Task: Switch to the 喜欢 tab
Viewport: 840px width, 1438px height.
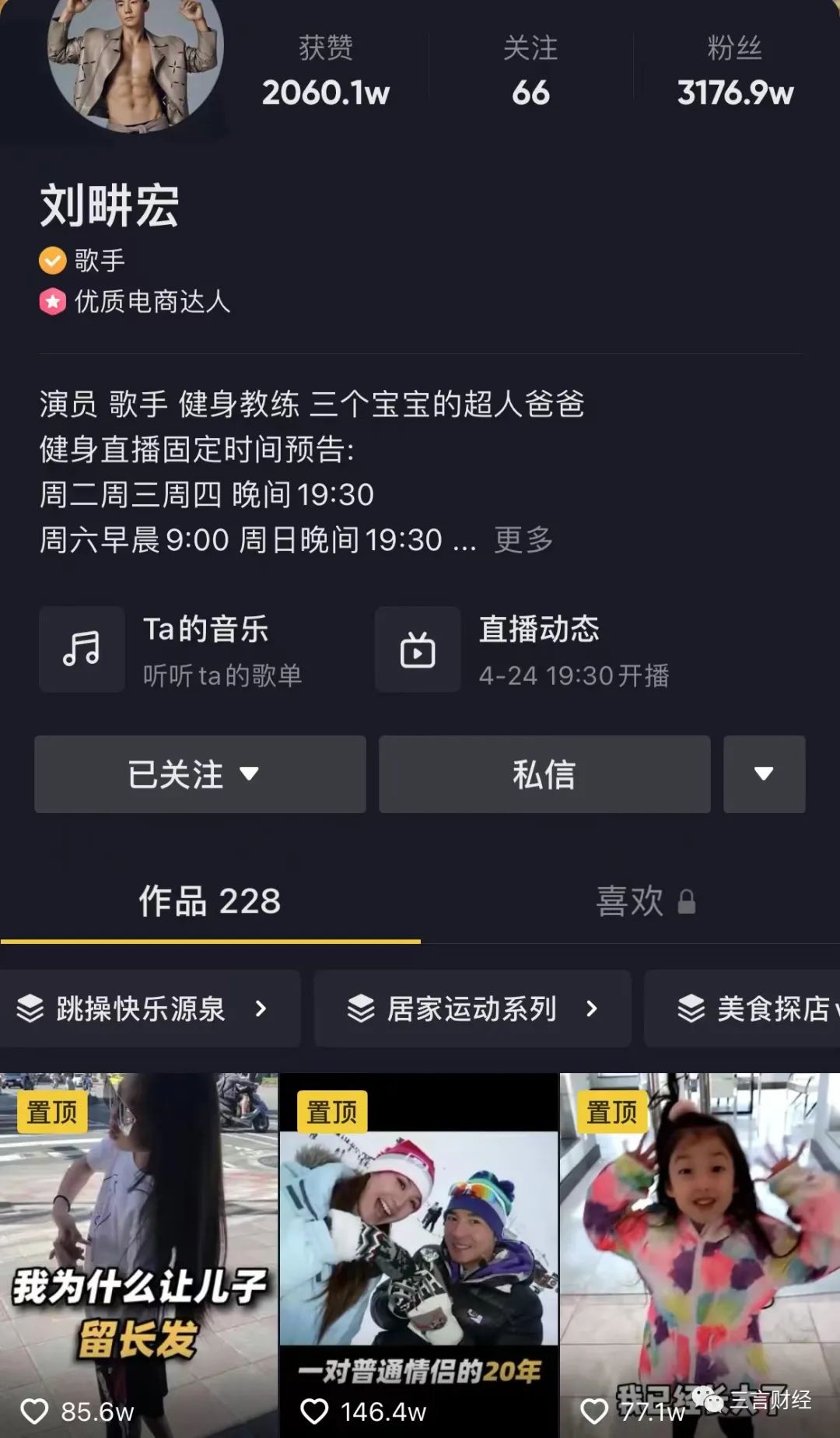Action: pyautogui.click(x=644, y=902)
